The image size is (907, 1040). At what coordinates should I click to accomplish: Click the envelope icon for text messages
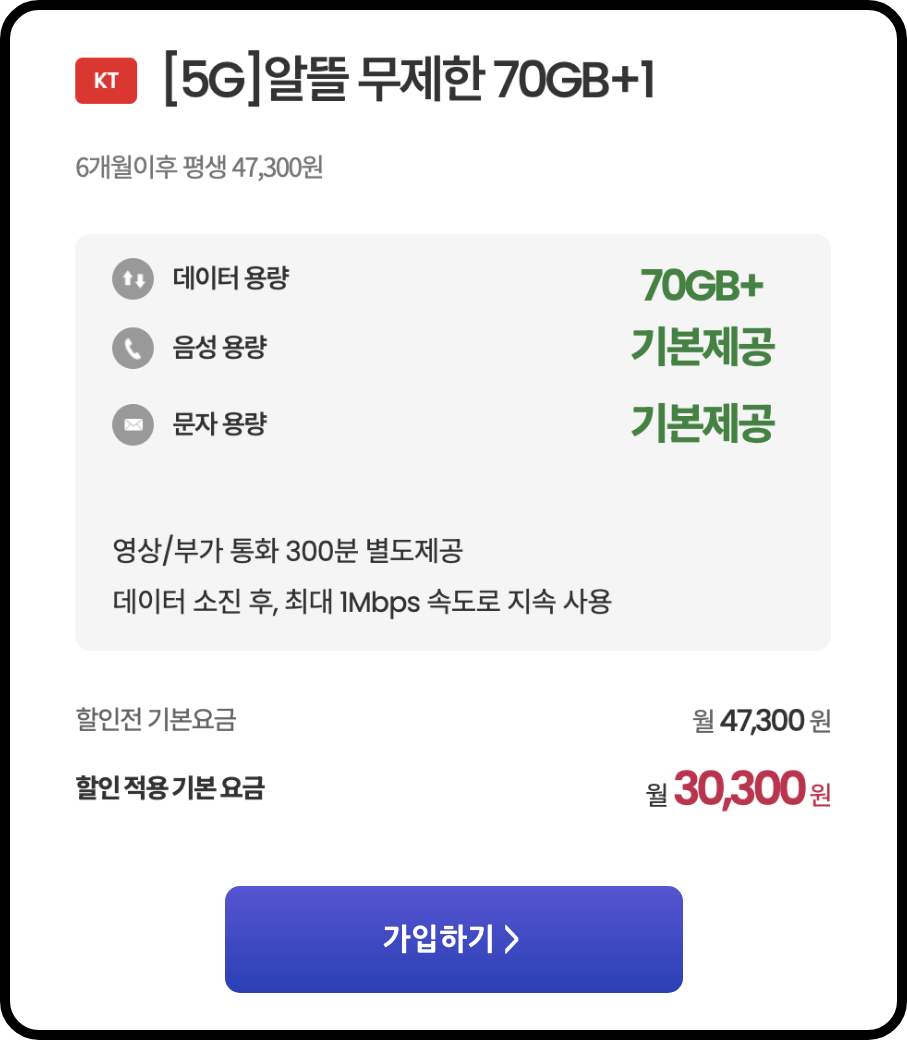coord(133,424)
